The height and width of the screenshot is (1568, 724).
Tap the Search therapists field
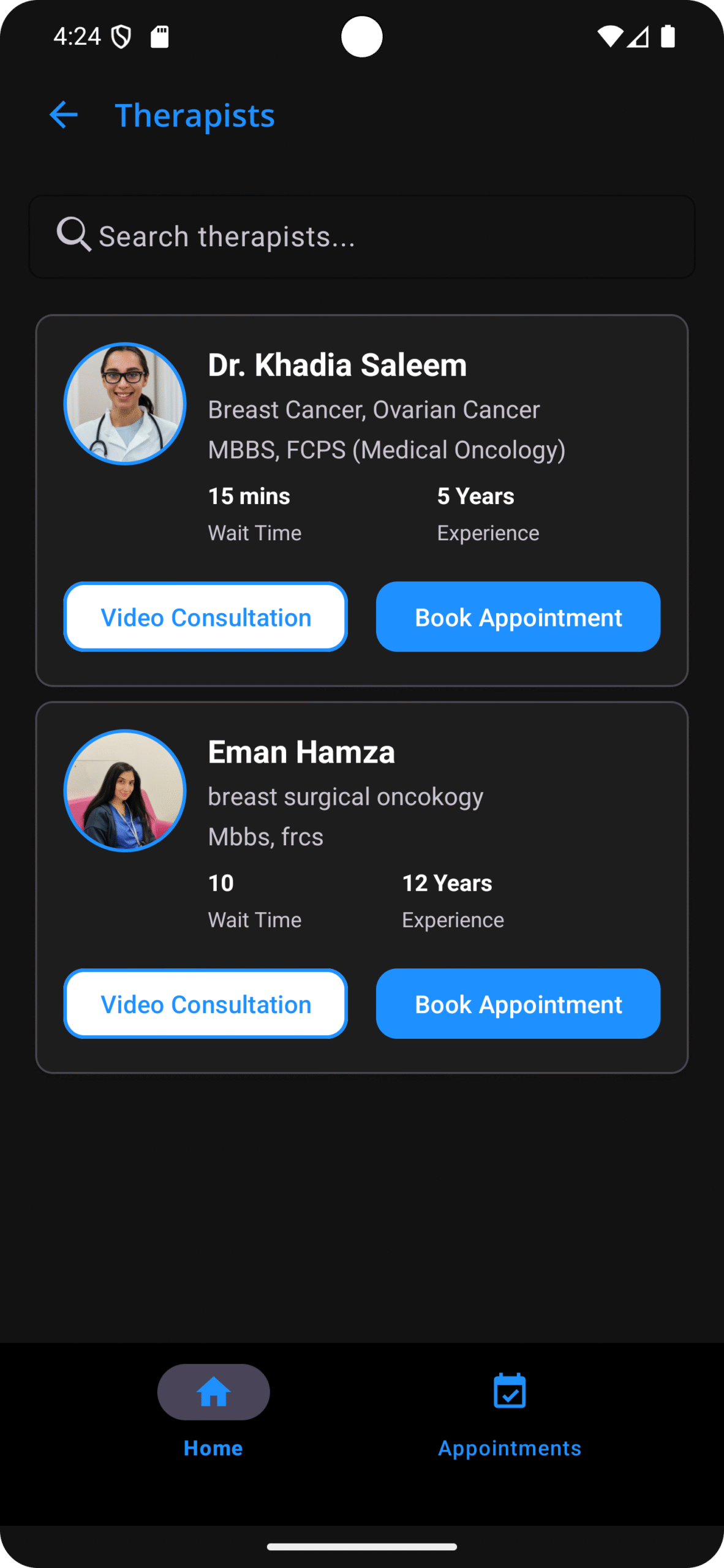361,236
